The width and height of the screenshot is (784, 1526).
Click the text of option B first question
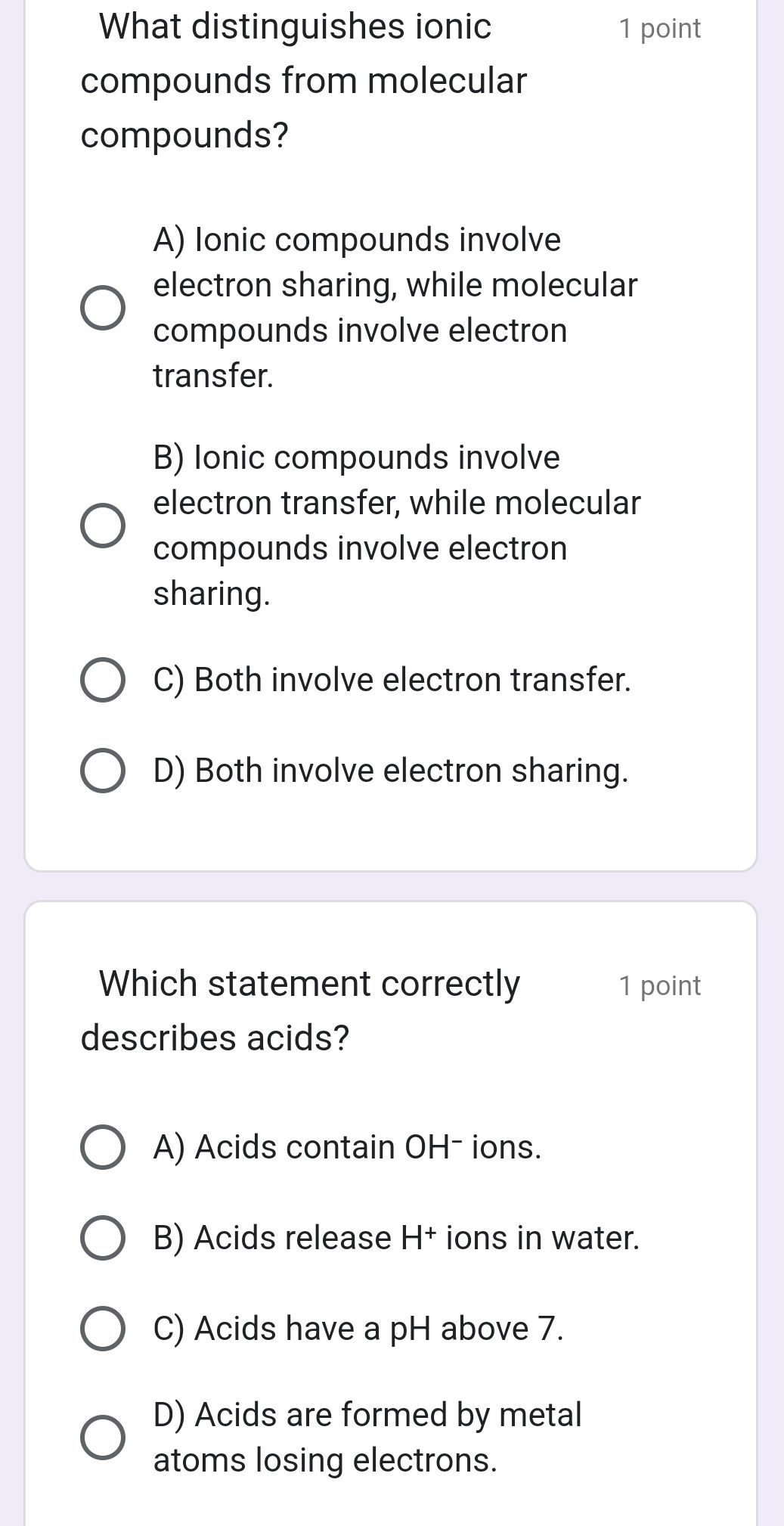click(x=393, y=522)
